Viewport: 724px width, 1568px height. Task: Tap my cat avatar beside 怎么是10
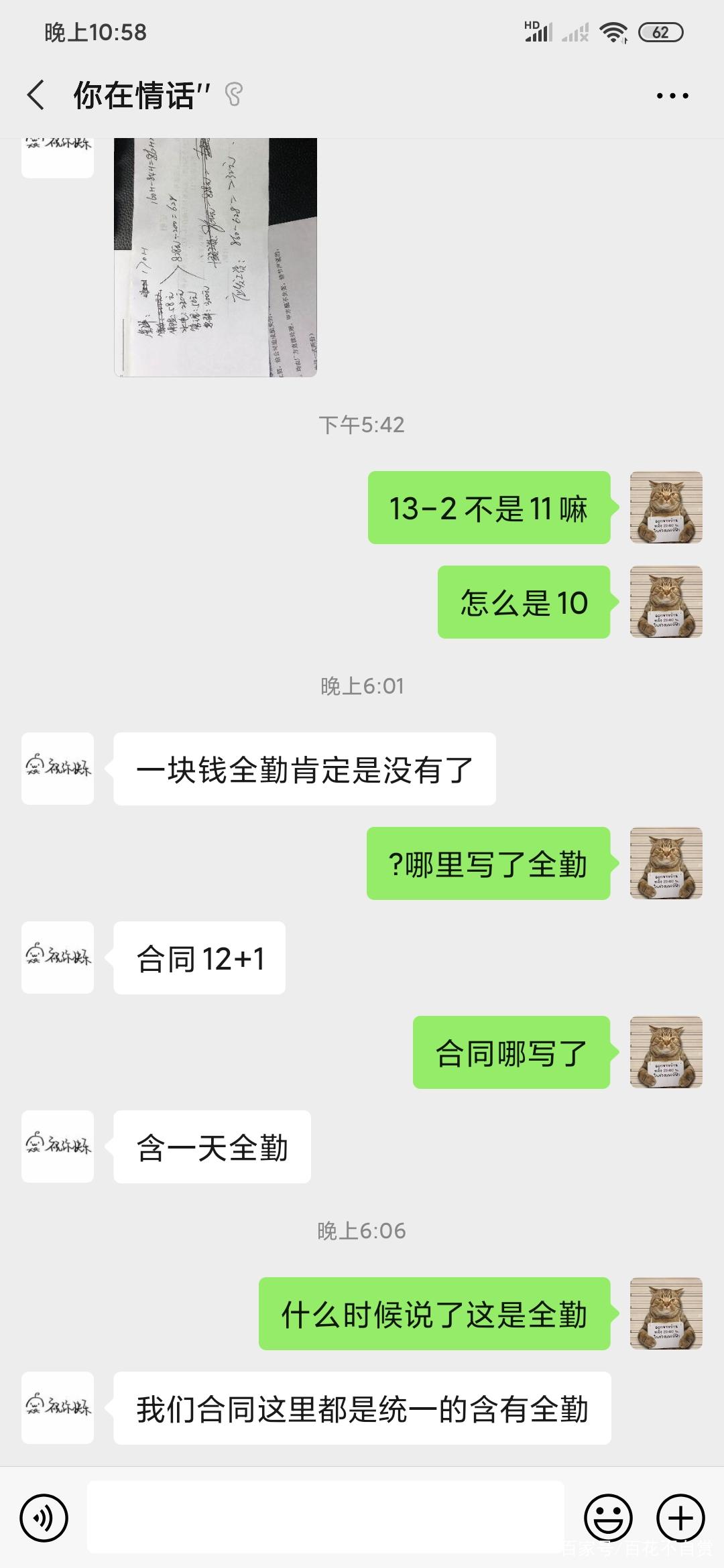[x=666, y=602]
